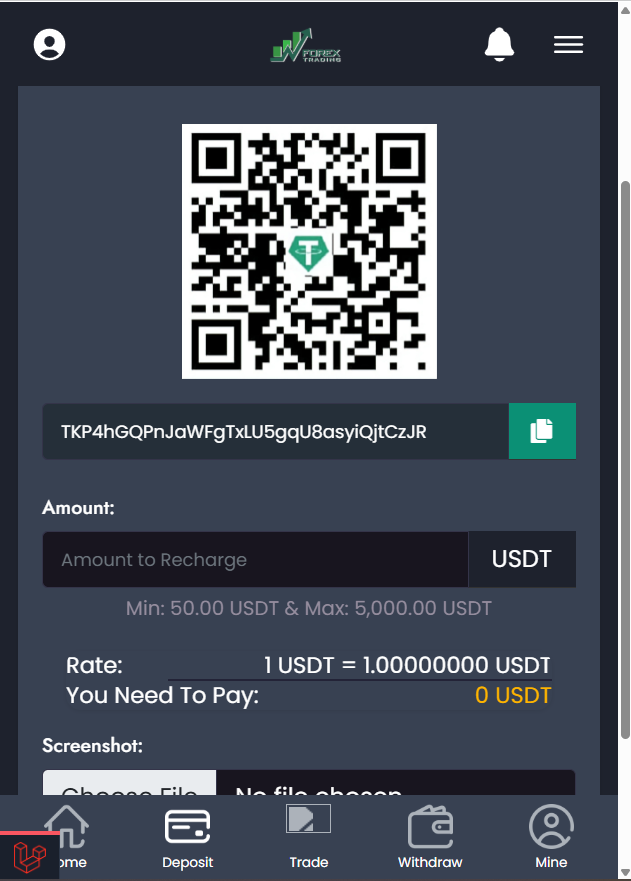This screenshot has height=881, width=631.
Task: Switch to the Withdraw tab
Action: pos(430,838)
